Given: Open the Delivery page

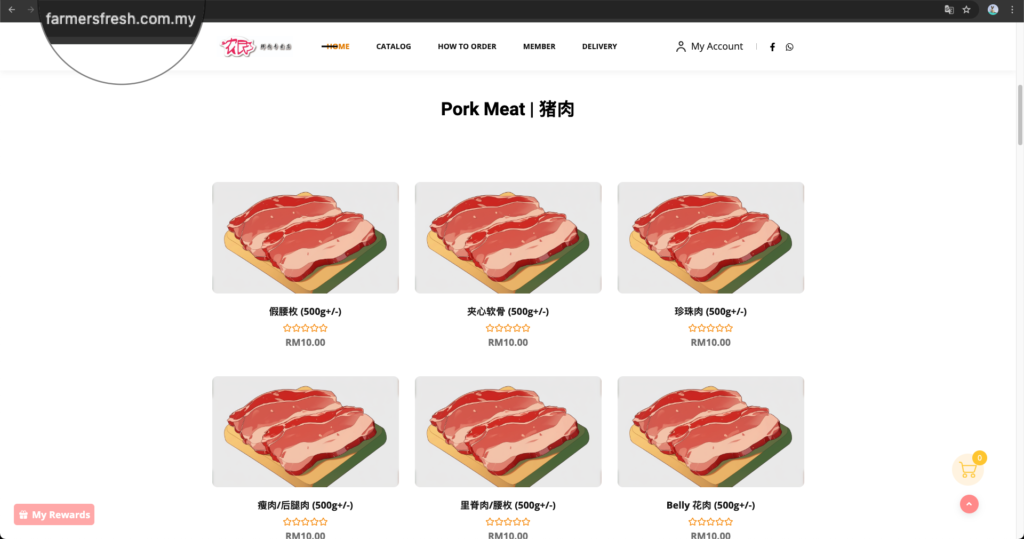Looking at the screenshot, I should coord(599,46).
